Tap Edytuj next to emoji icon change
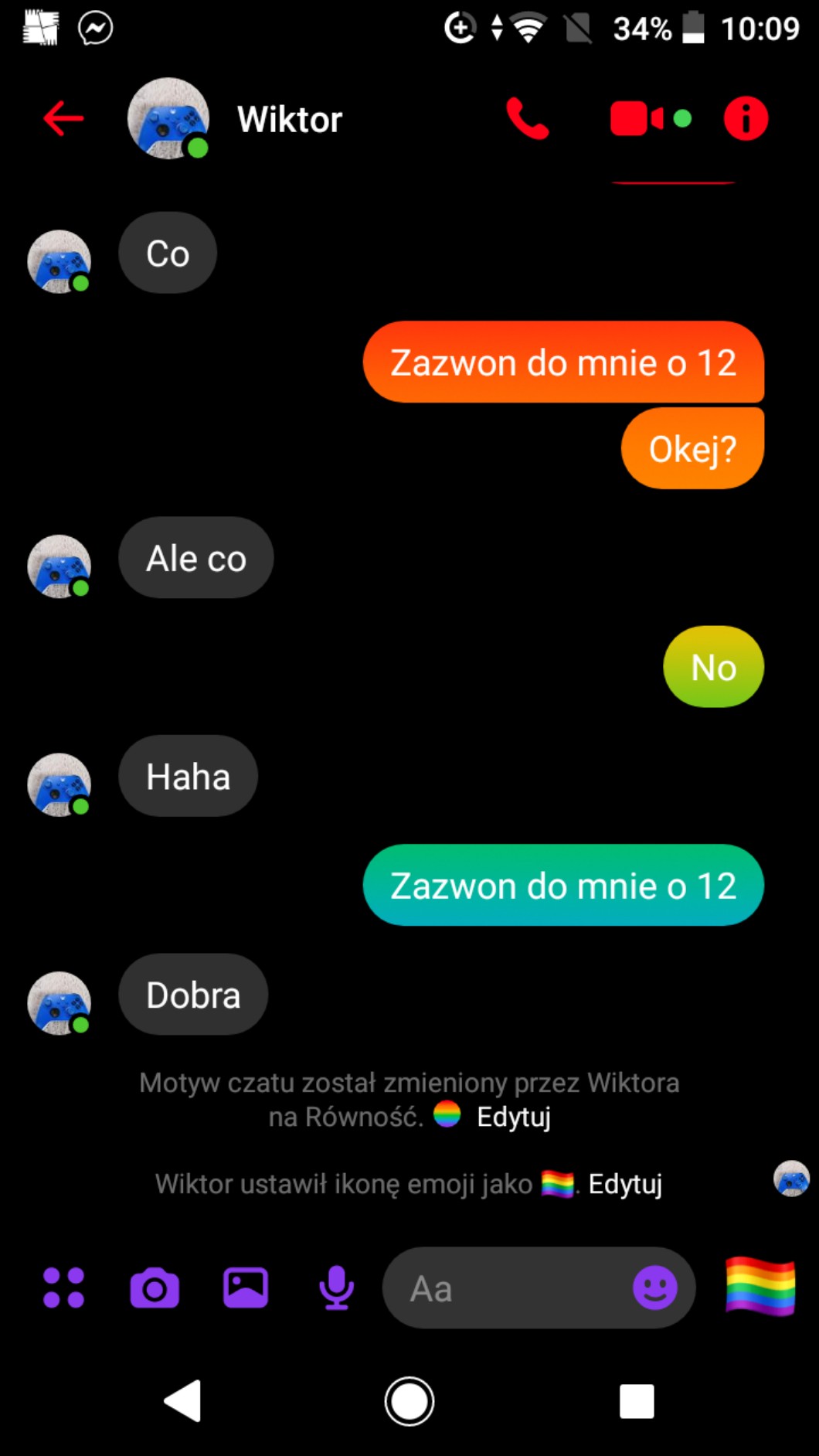This screenshot has height=1456, width=819. [x=625, y=1184]
